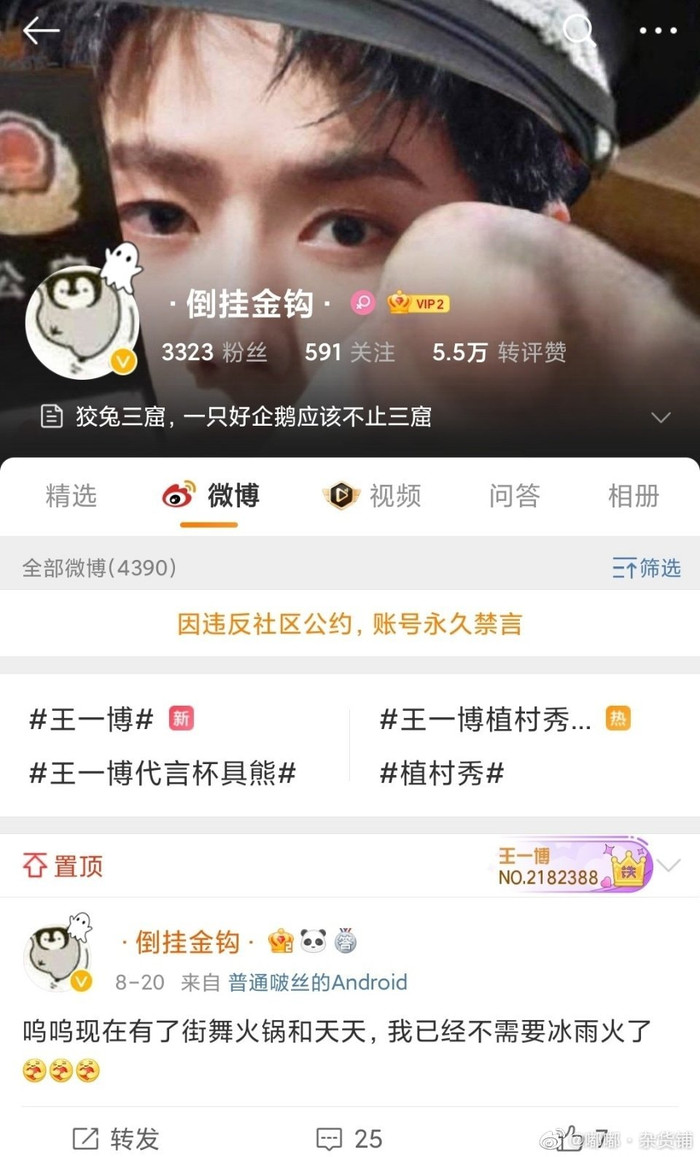
Task: Open search on this profile
Action: point(579,31)
